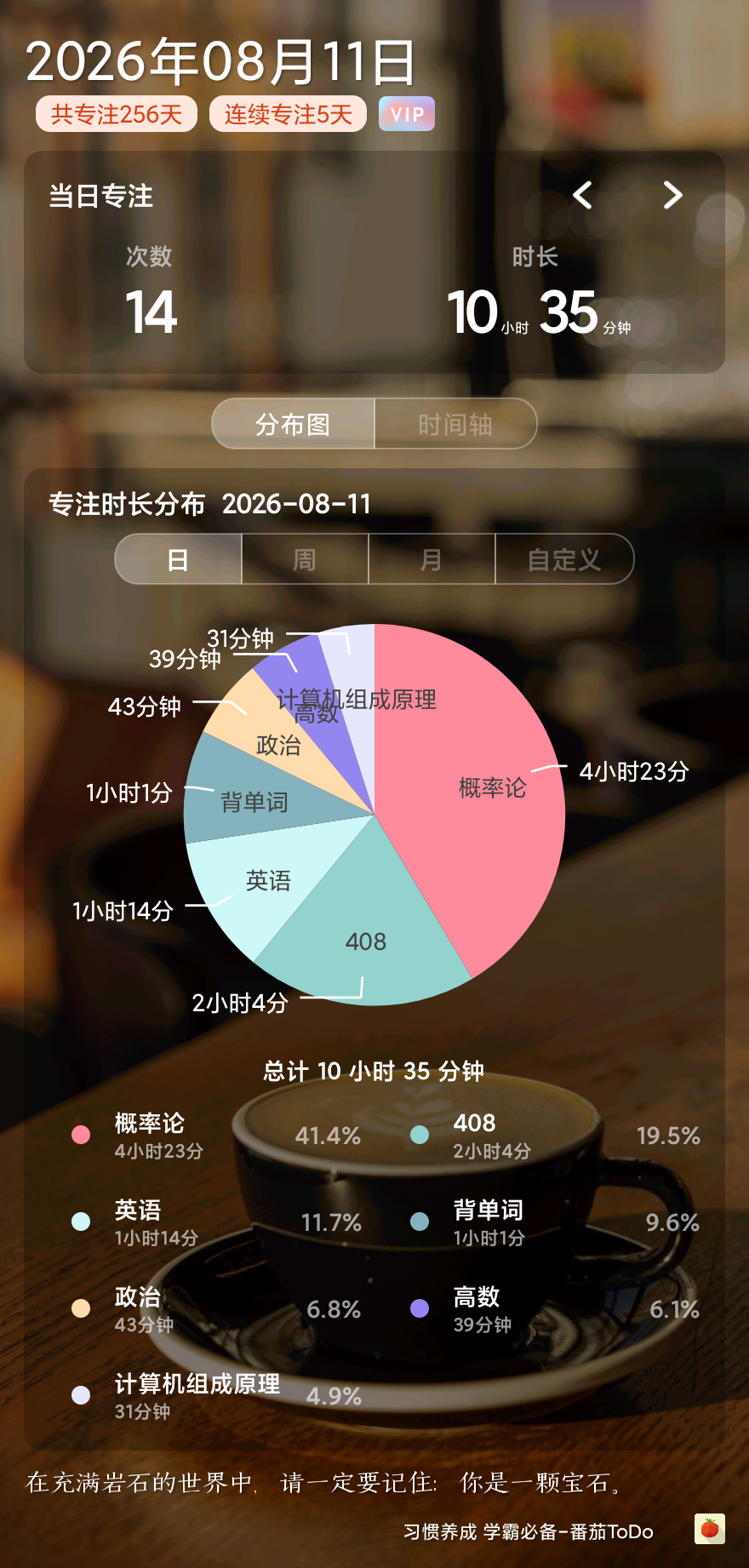This screenshot has height=1568, width=749.
Task: Switch to the 时间轴 view
Action: click(x=455, y=424)
